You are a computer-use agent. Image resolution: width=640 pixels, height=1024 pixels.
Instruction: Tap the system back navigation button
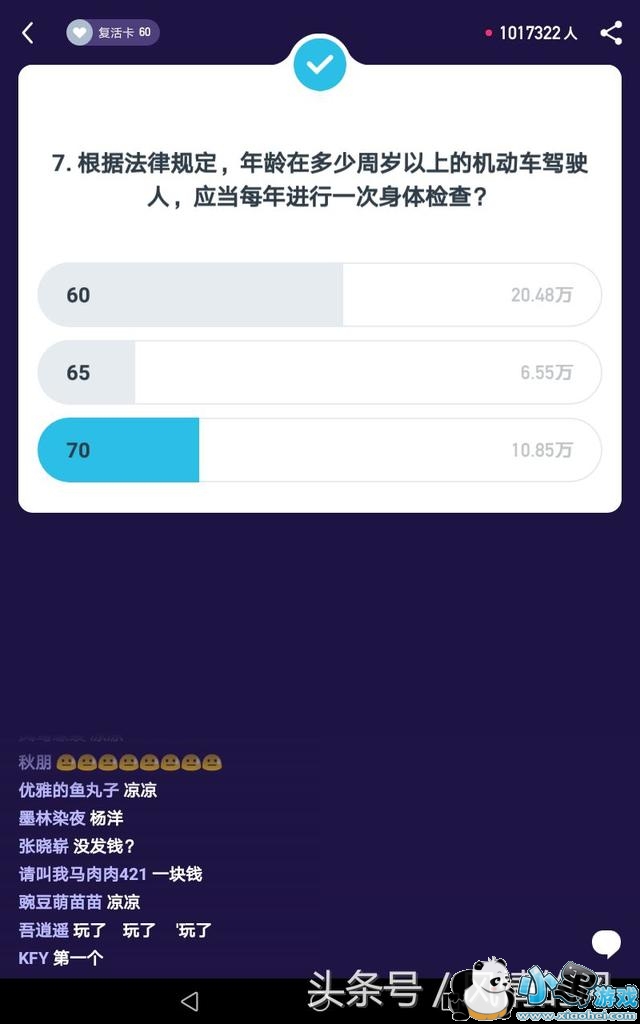pyautogui.click(x=190, y=1001)
